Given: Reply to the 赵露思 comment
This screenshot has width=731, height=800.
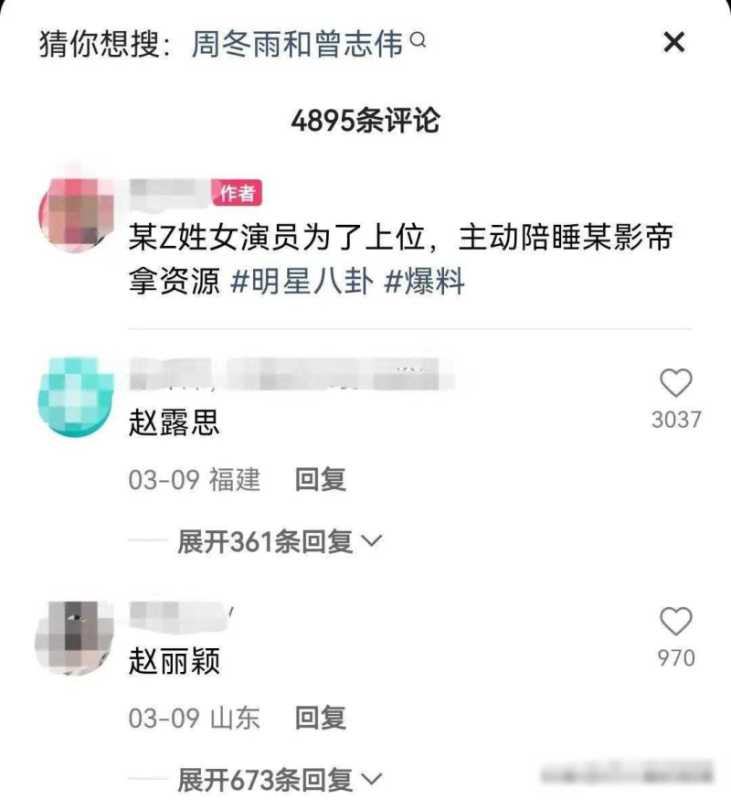Looking at the screenshot, I should point(320,479).
